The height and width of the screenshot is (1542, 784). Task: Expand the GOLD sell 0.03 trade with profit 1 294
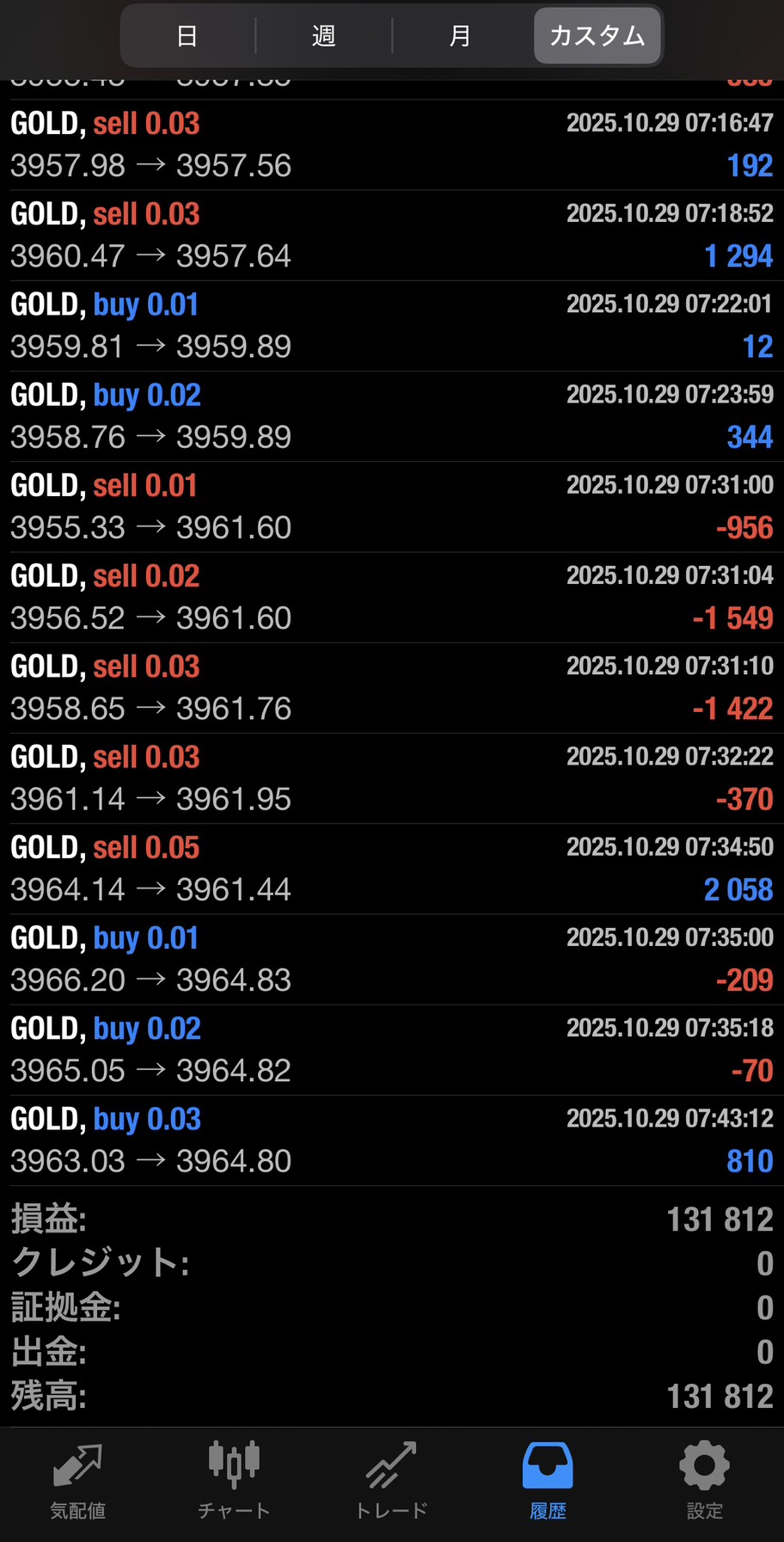click(392, 235)
